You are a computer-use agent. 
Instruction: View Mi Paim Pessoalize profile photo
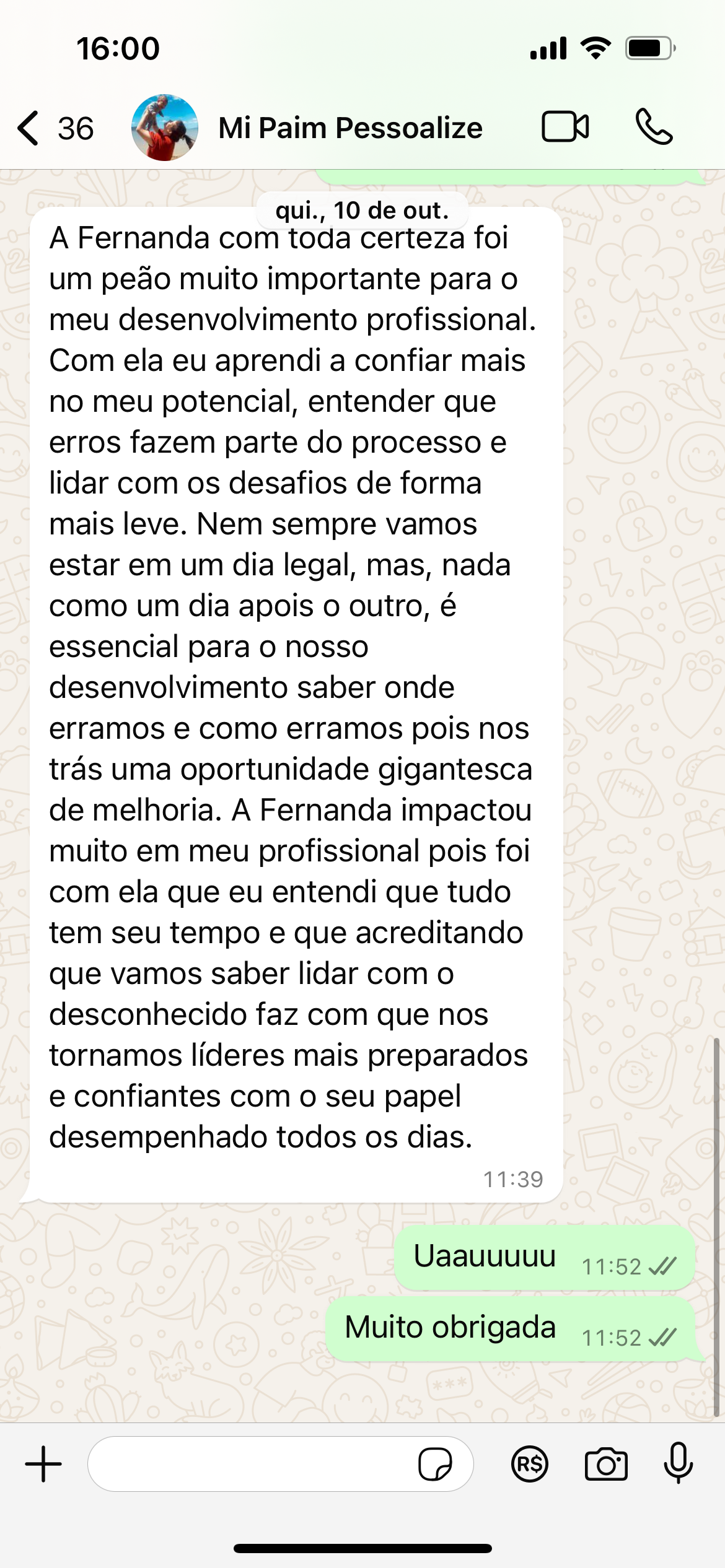165,128
